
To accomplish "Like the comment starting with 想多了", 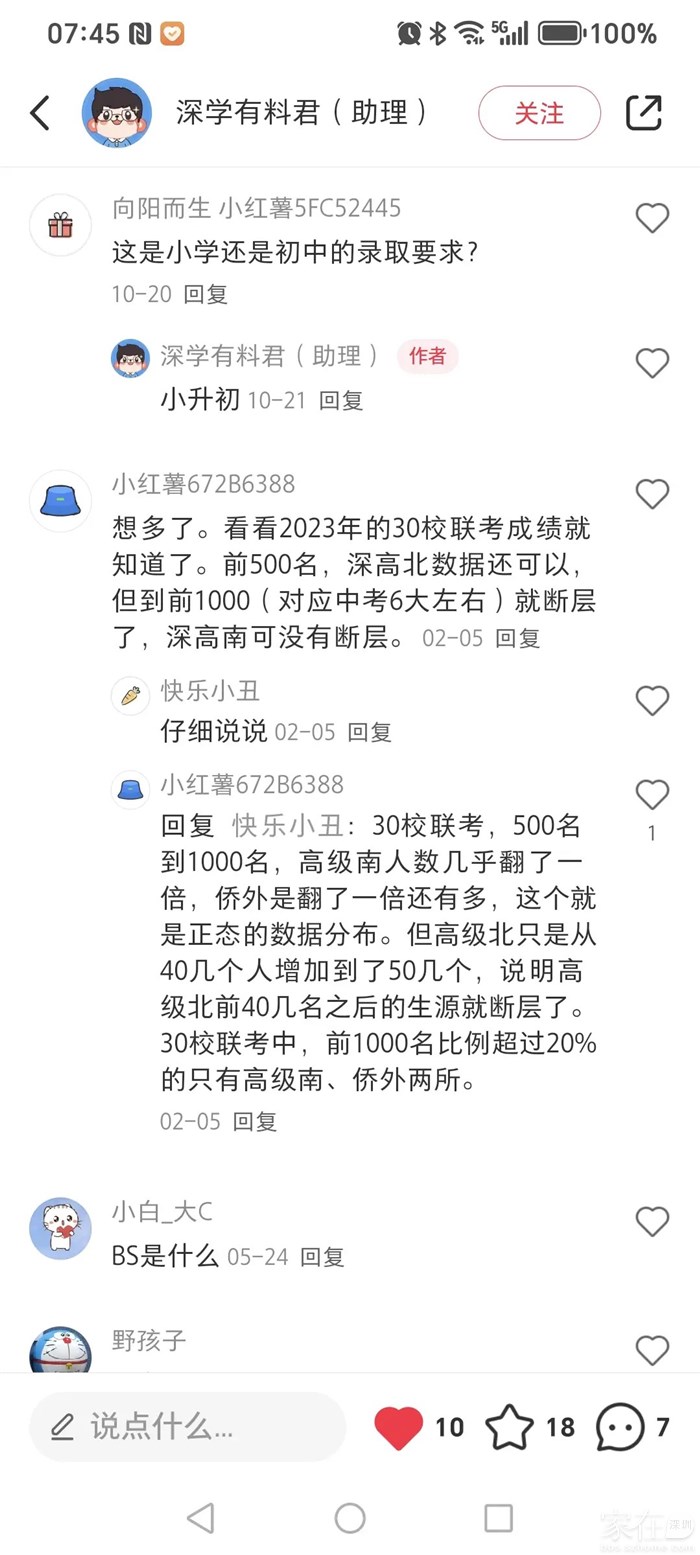I will pos(652,494).
